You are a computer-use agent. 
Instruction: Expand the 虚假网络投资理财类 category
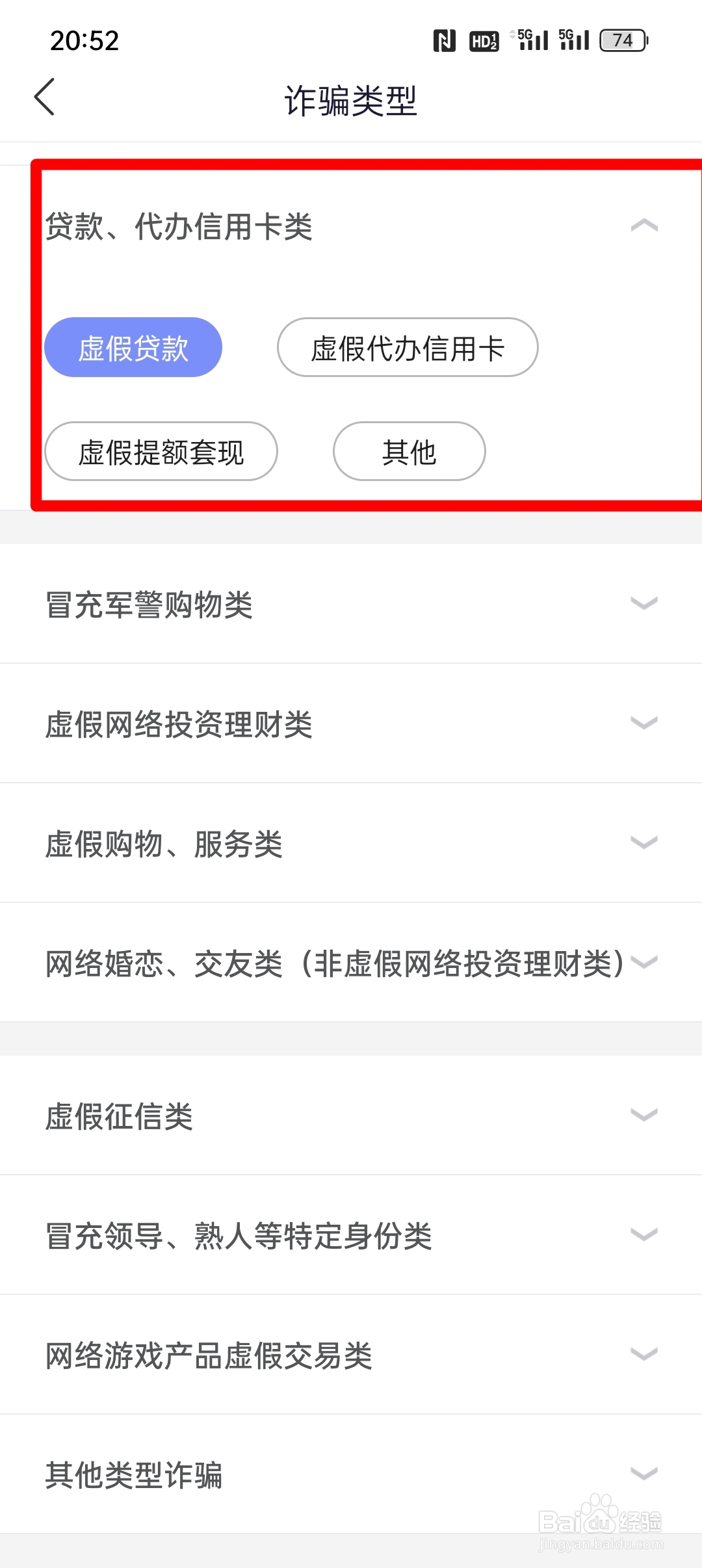(x=643, y=723)
